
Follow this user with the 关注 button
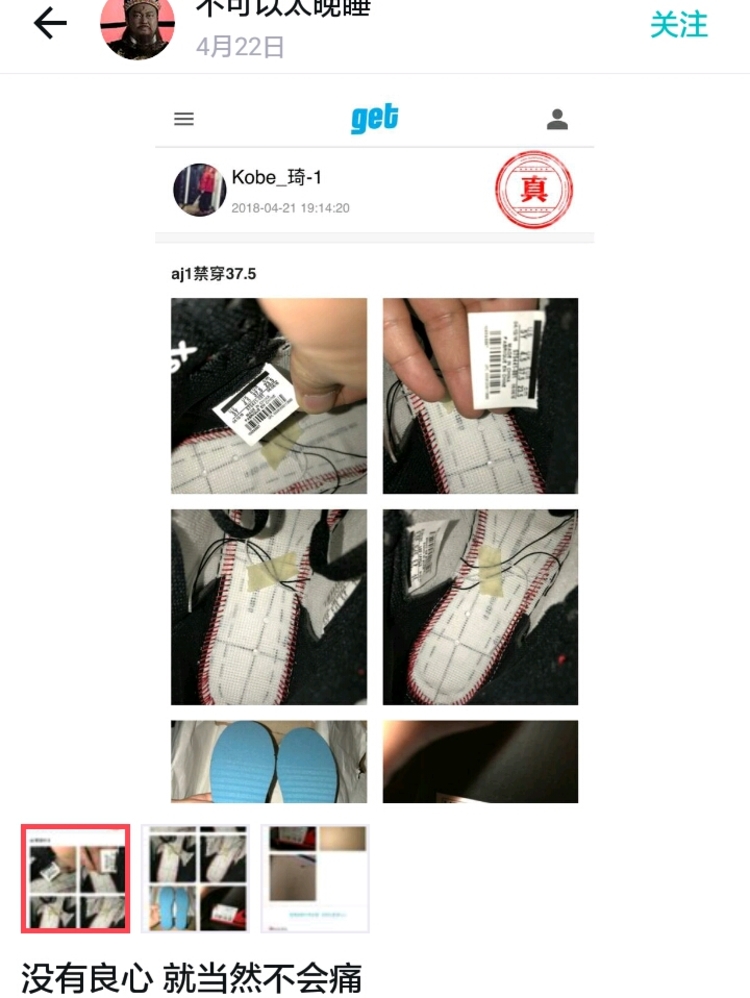(679, 25)
